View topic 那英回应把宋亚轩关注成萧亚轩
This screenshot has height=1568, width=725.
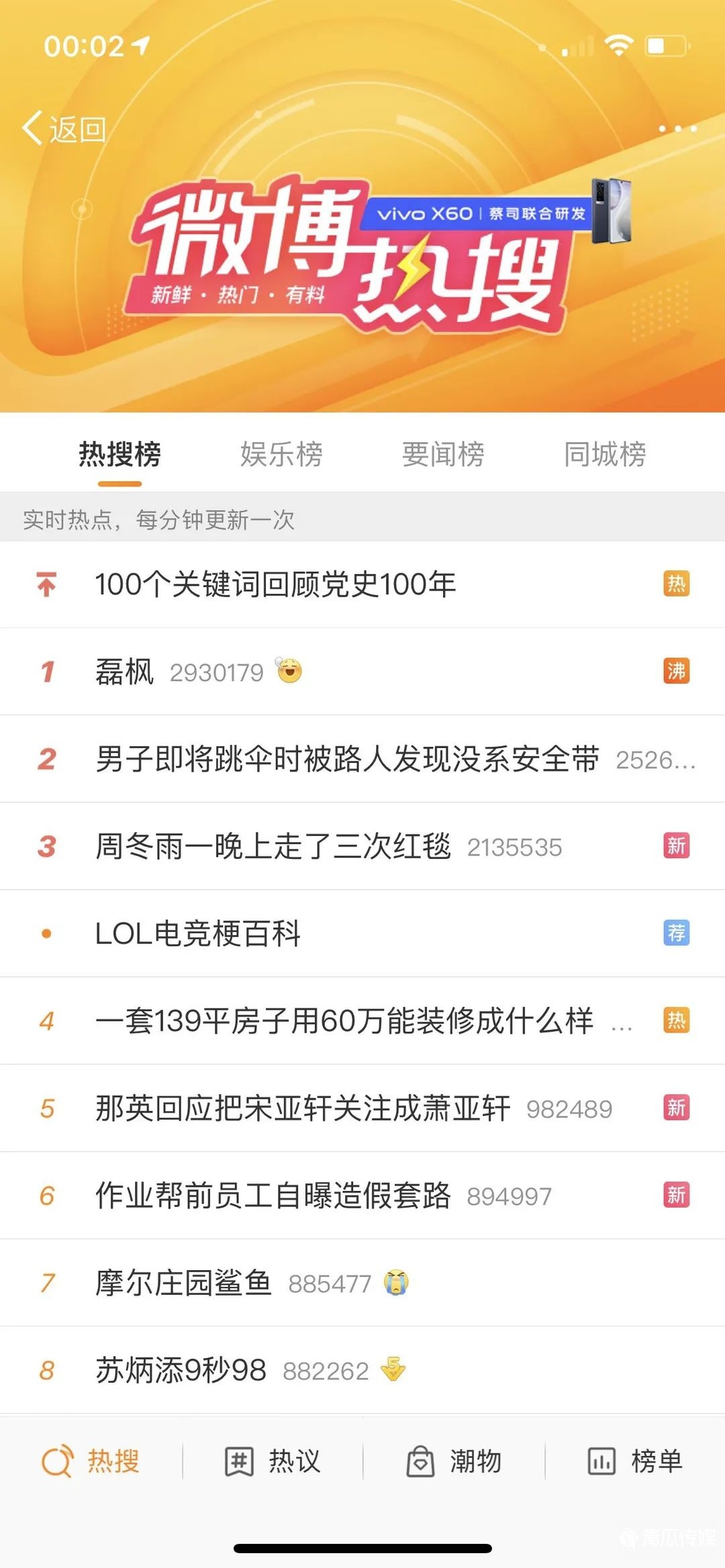(x=303, y=1108)
